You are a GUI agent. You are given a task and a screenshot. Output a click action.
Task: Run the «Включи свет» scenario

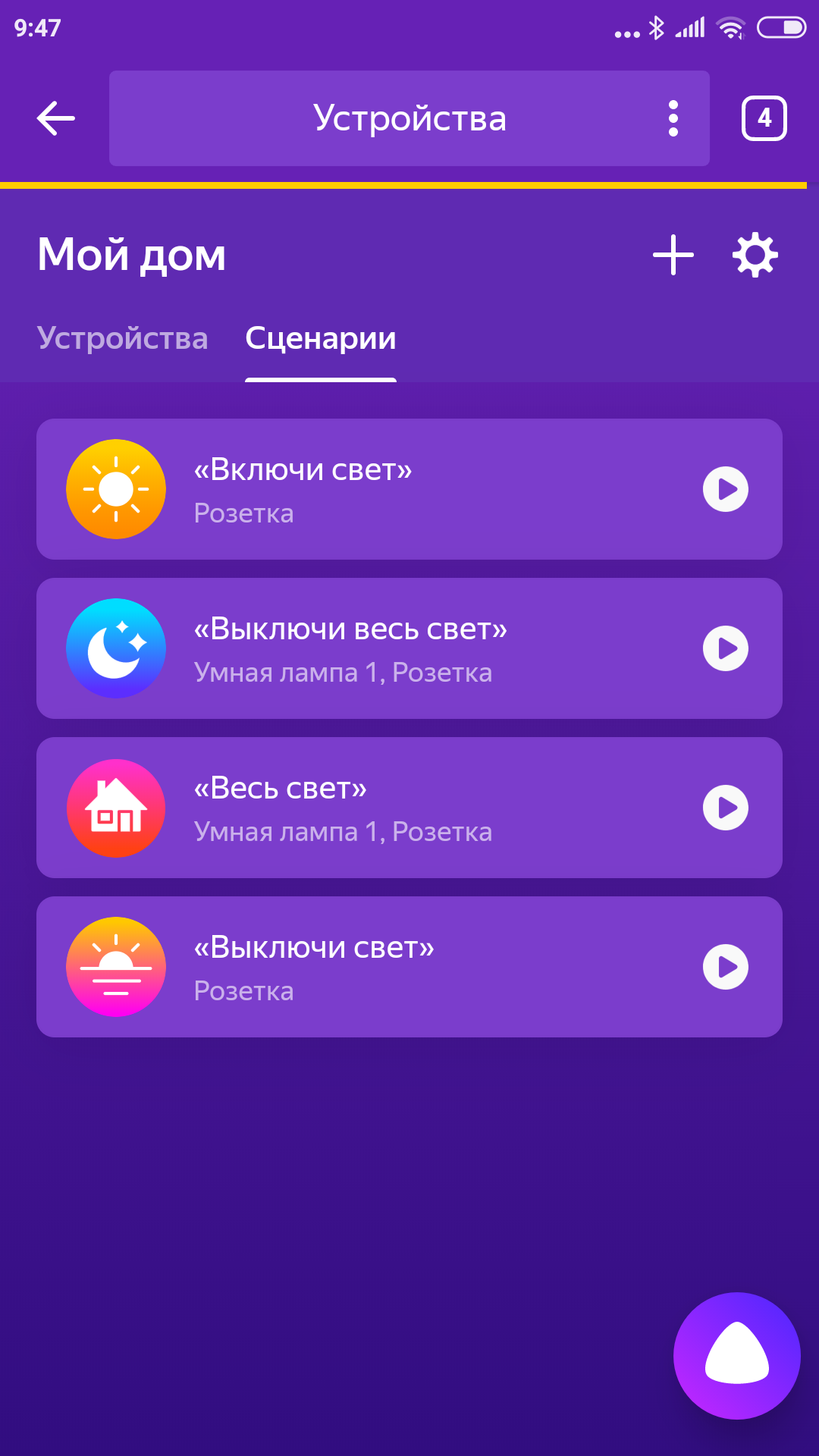pos(726,490)
